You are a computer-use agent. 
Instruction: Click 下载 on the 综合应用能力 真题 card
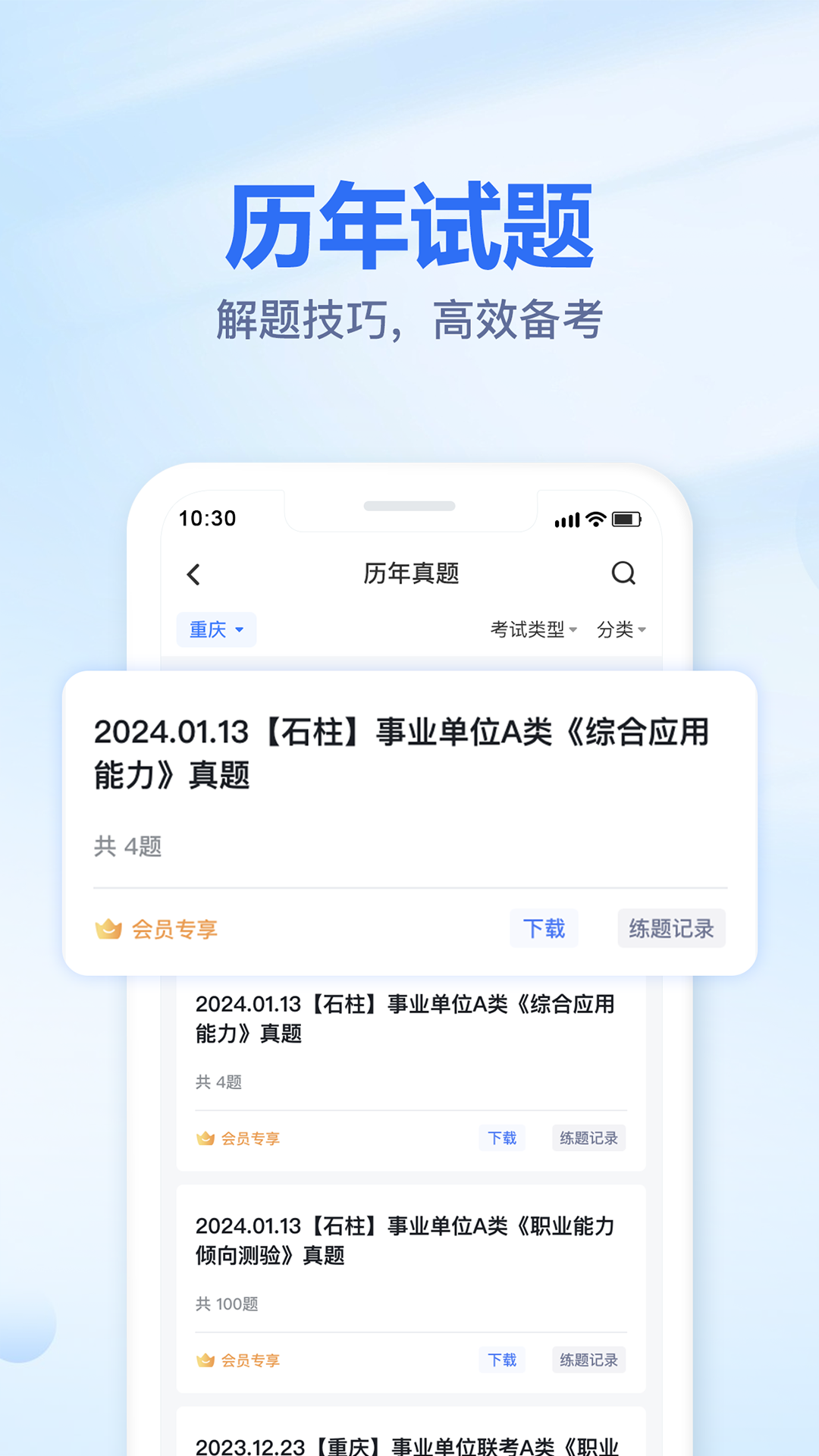tap(503, 1137)
